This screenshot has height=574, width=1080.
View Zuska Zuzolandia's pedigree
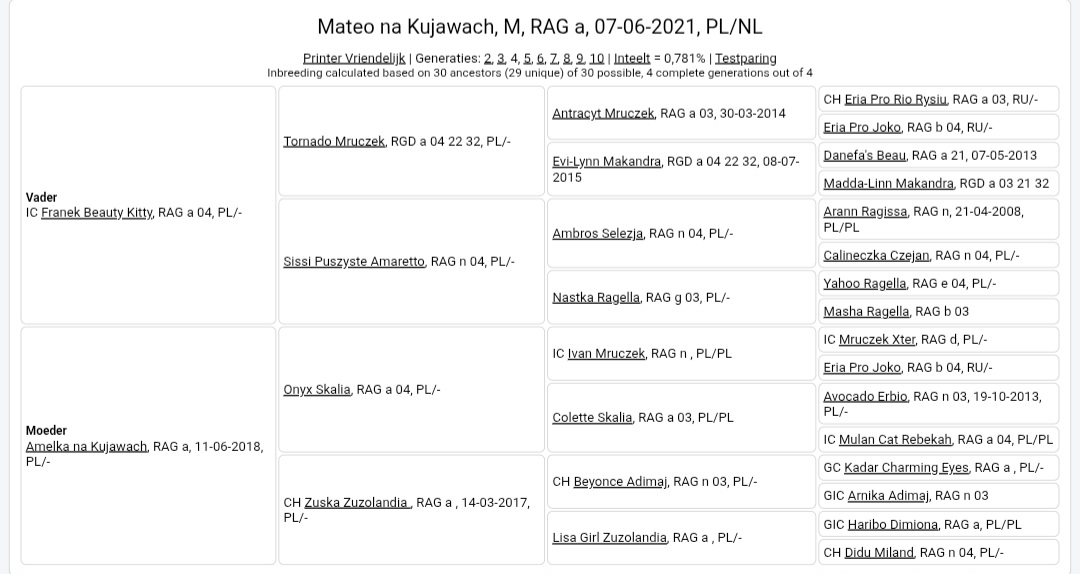coord(357,502)
